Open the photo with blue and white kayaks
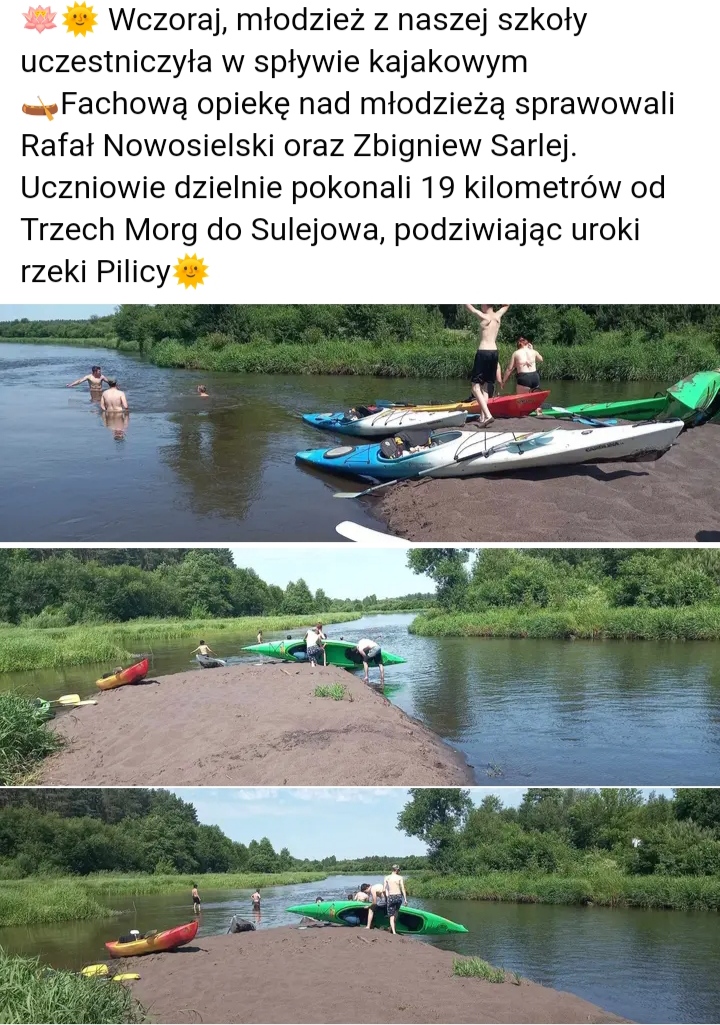The image size is (720, 1025). [x=360, y=423]
